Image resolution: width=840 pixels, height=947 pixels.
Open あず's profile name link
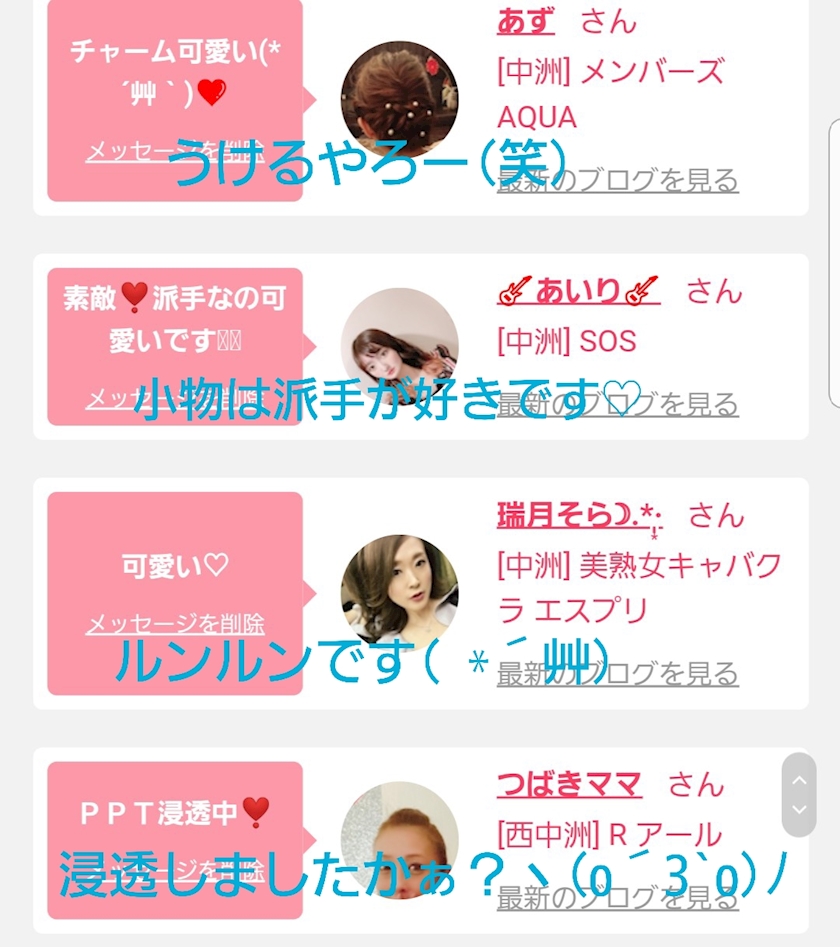(526, 21)
